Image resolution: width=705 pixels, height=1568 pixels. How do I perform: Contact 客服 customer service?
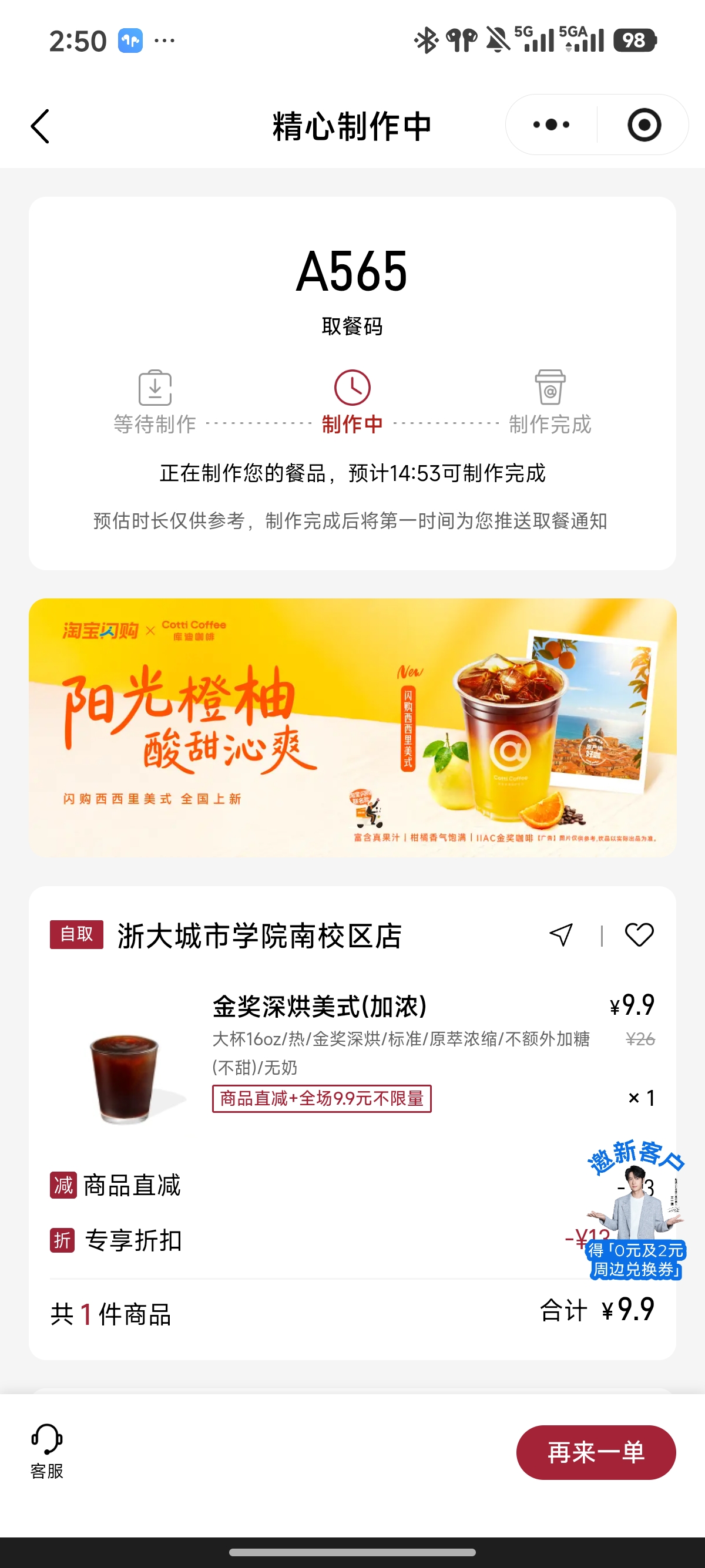pos(47,1451)
